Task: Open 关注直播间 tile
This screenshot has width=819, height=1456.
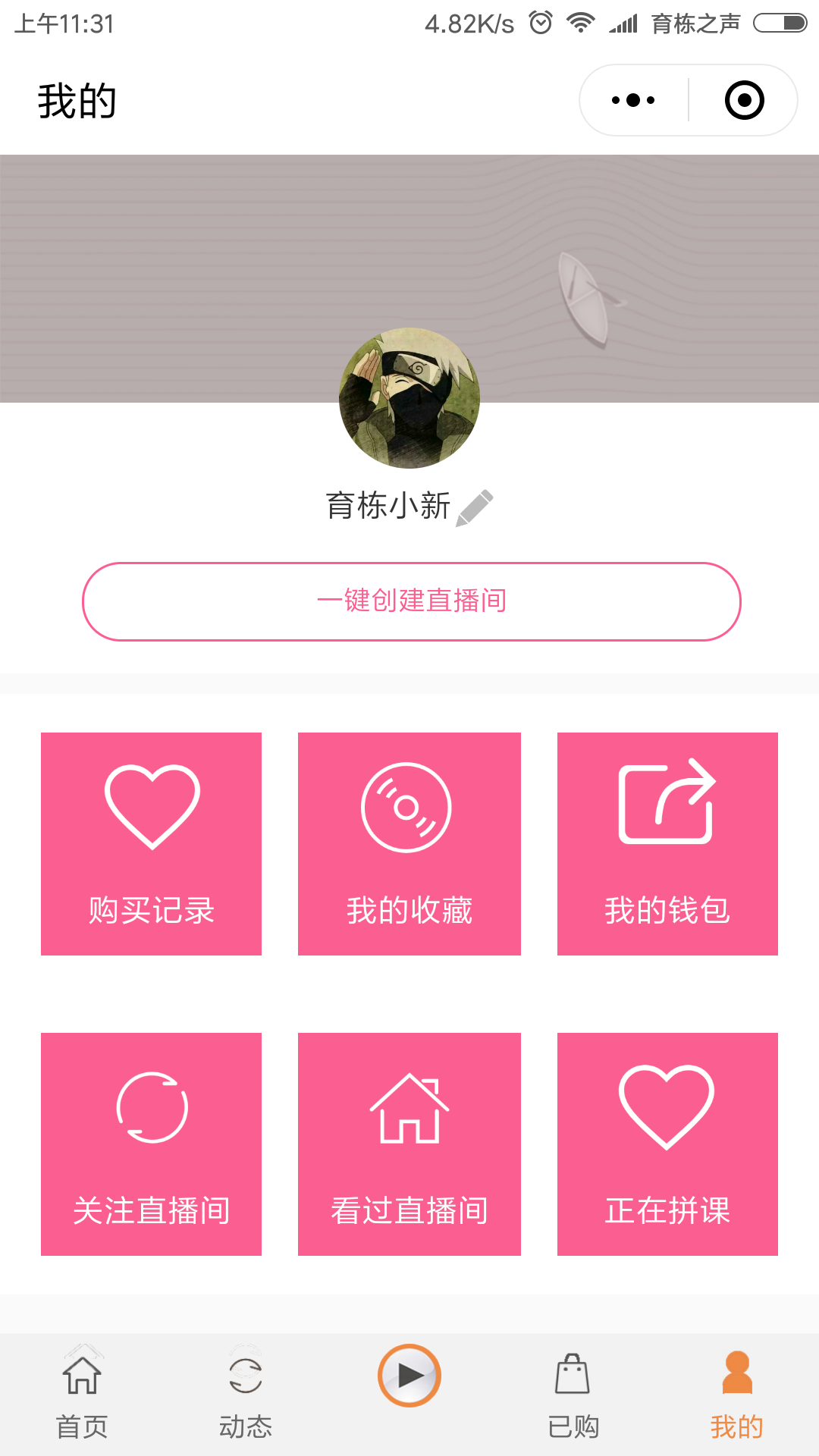Action: (151, 1144)
